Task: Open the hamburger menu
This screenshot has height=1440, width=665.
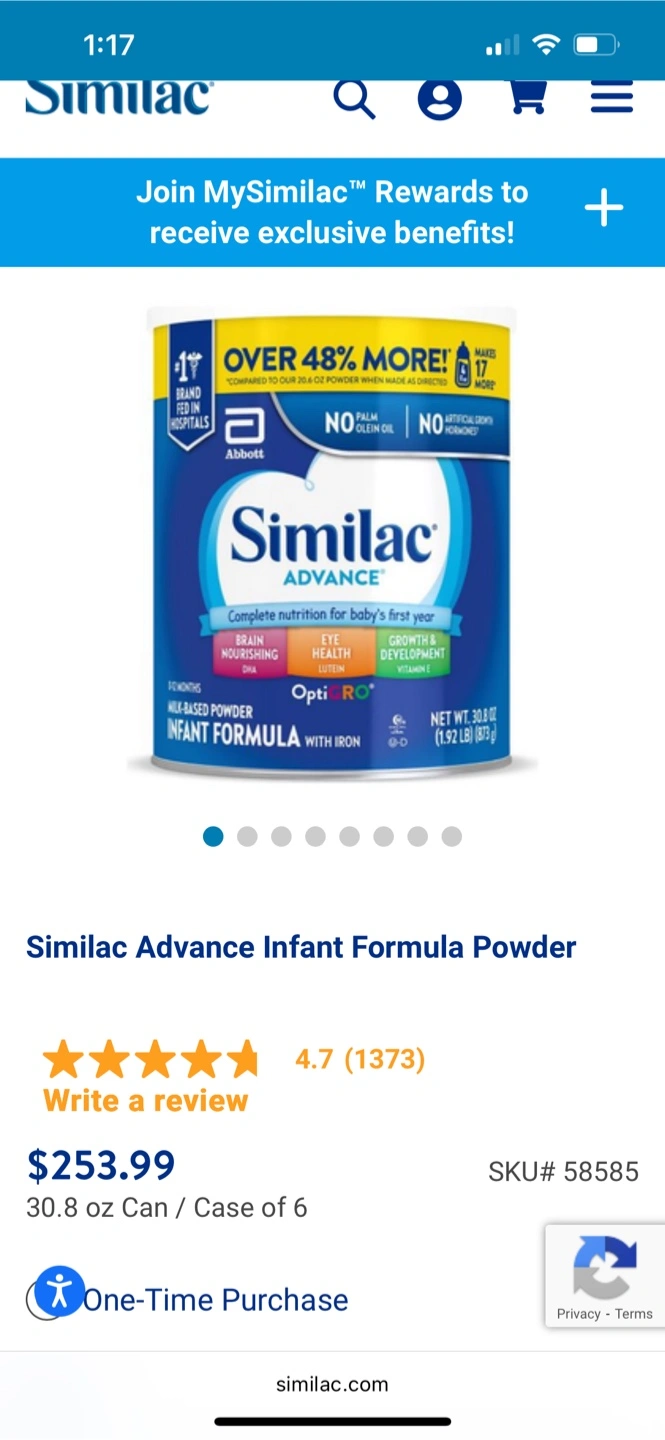Action: [612, 97]
